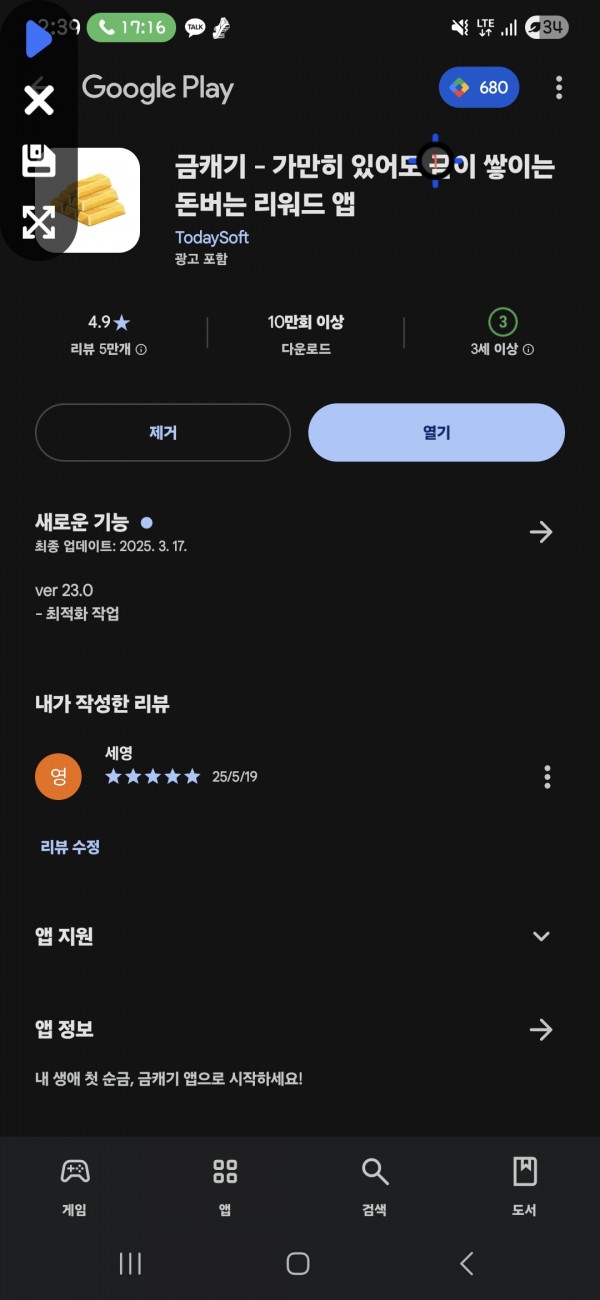Viewport: 600px width, 1300px height.
Task: Open recent apps from the navigation bar
Action: pos(130,1264)
